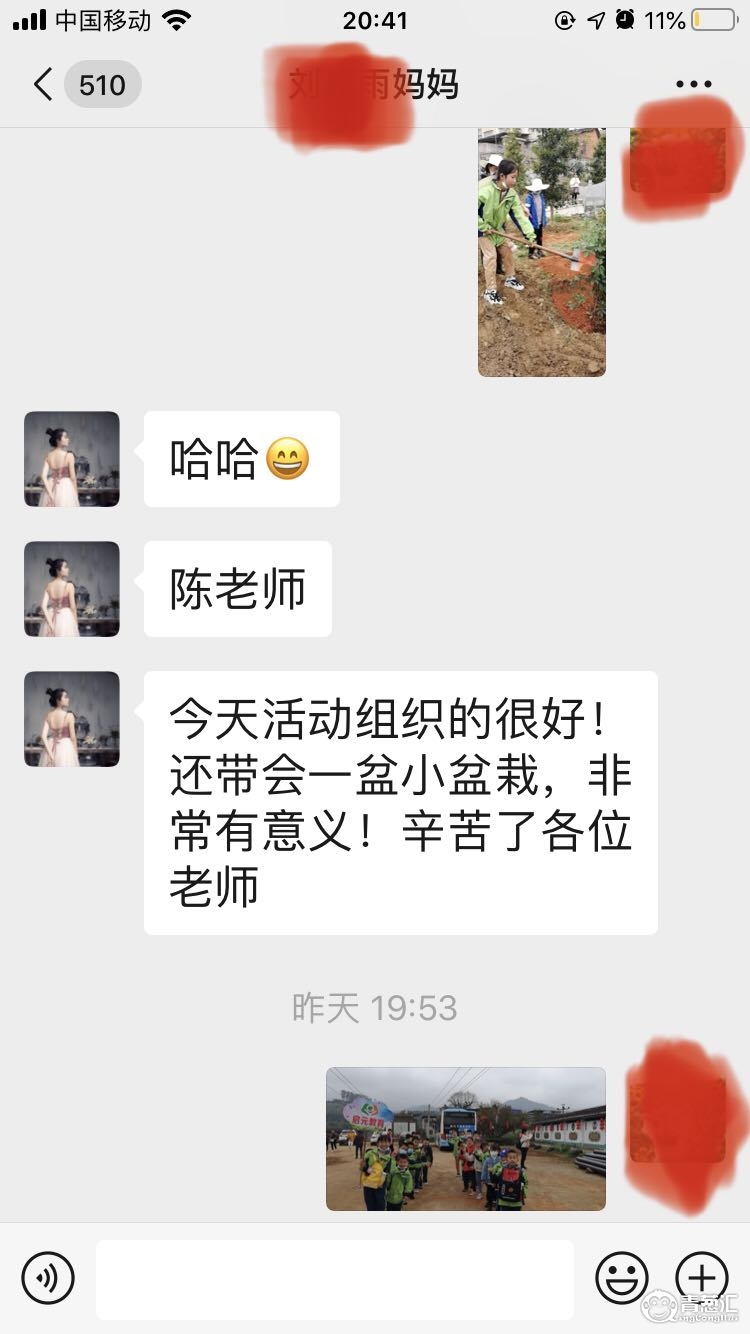Open the emoji sticker panel

tap(622, 1278)
